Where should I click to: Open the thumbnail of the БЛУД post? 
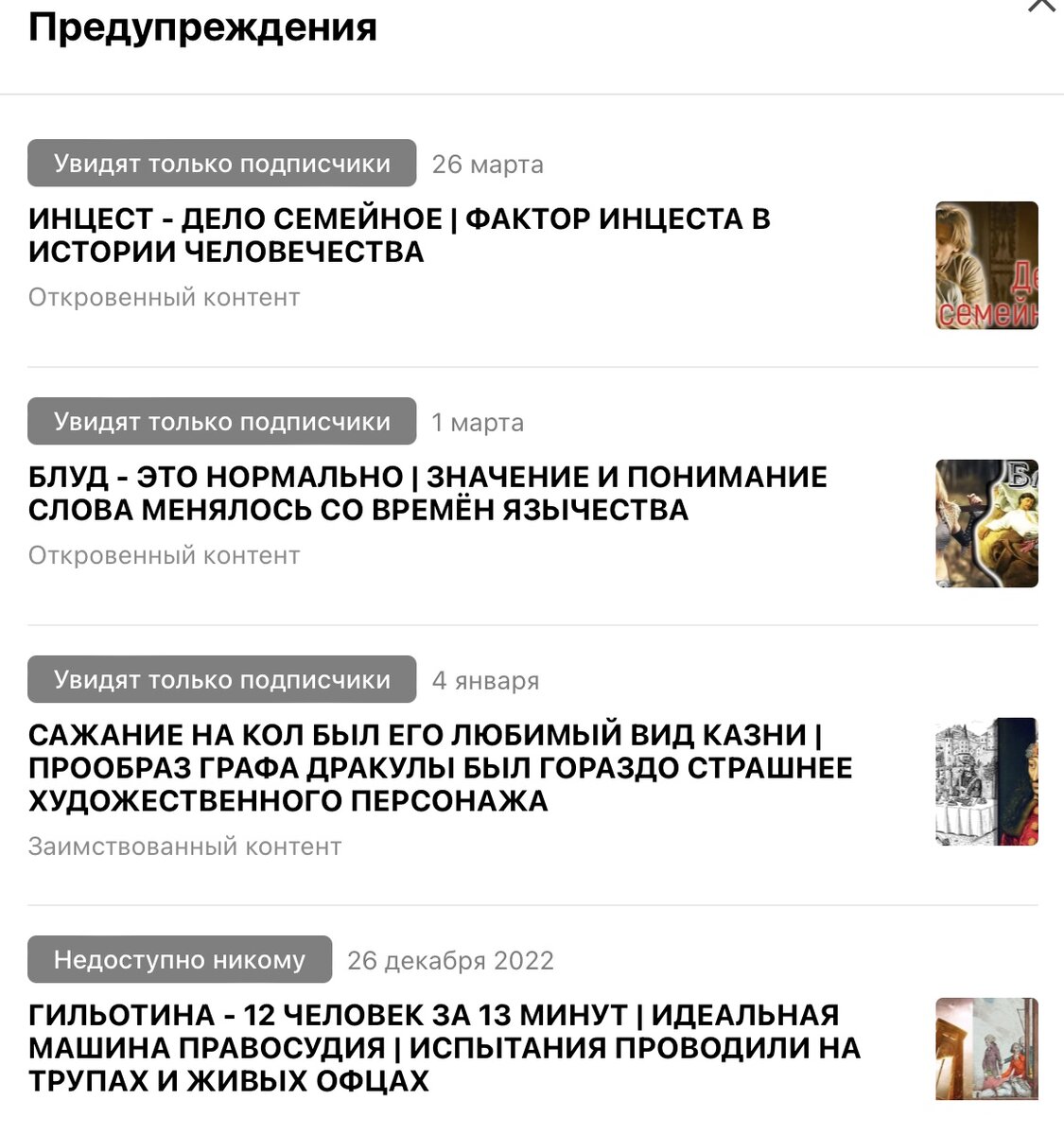(987, 524)
